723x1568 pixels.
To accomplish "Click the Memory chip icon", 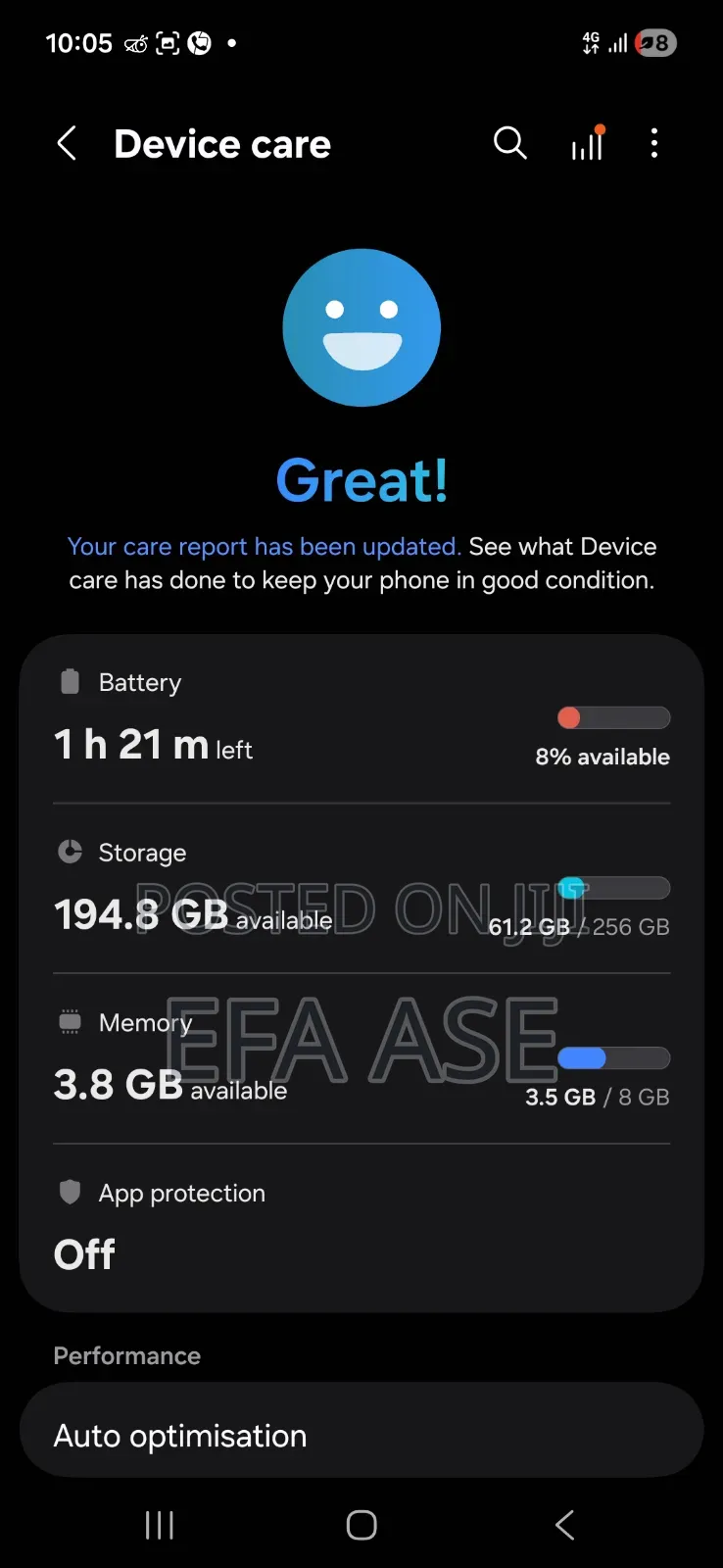I will [x=70, y=1021].
